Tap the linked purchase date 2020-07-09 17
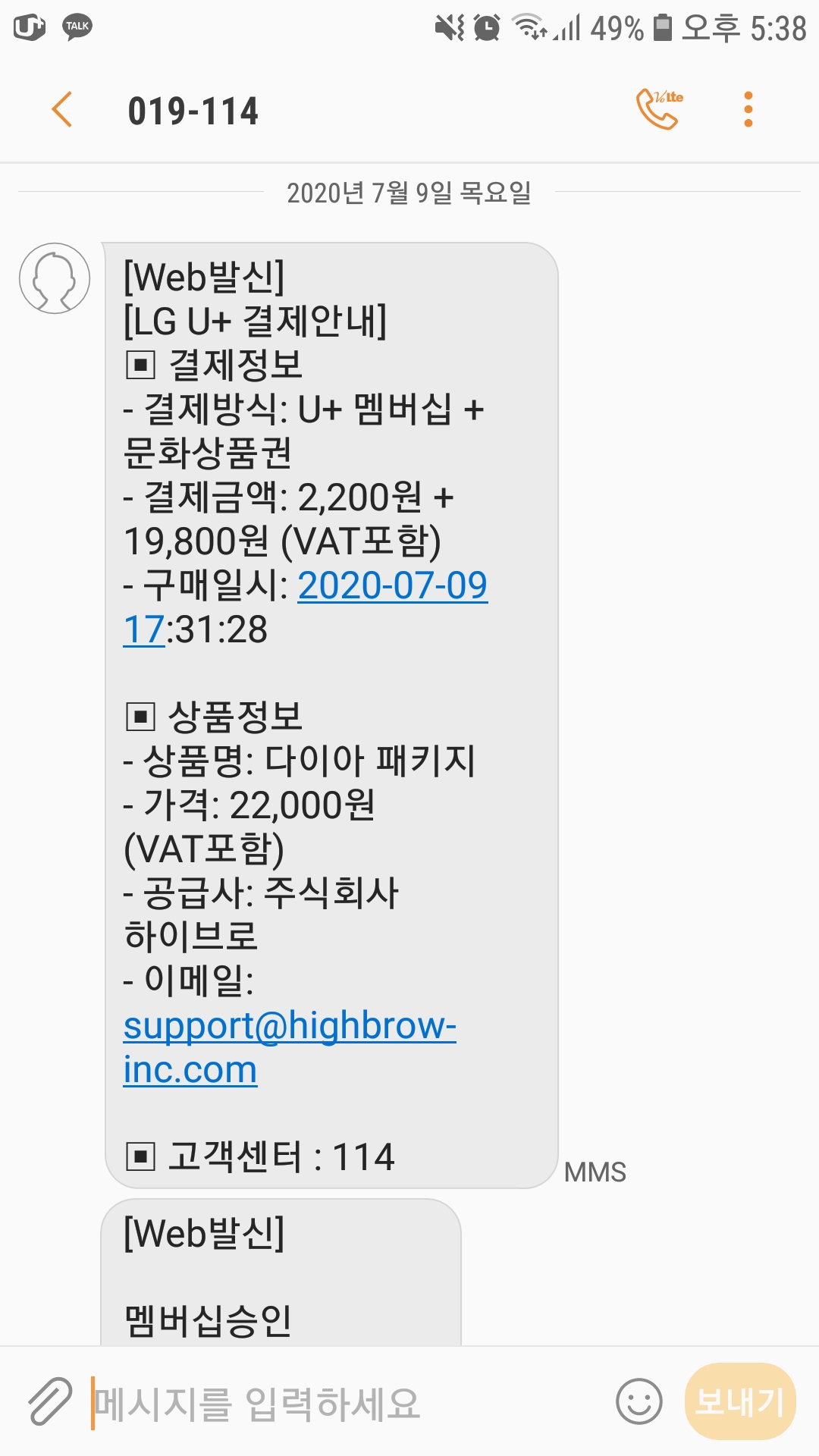 391,586
